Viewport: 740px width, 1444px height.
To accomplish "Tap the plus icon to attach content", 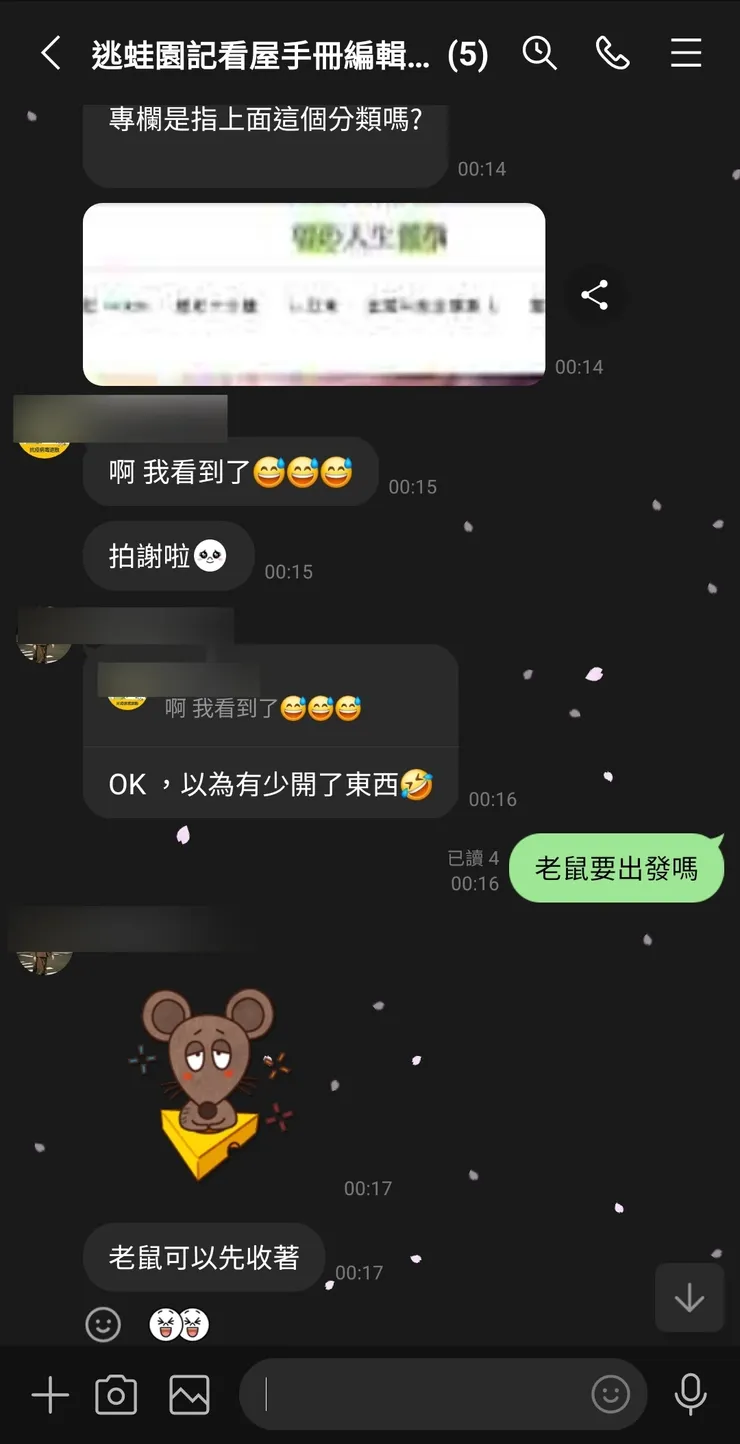I will 48,1394.
